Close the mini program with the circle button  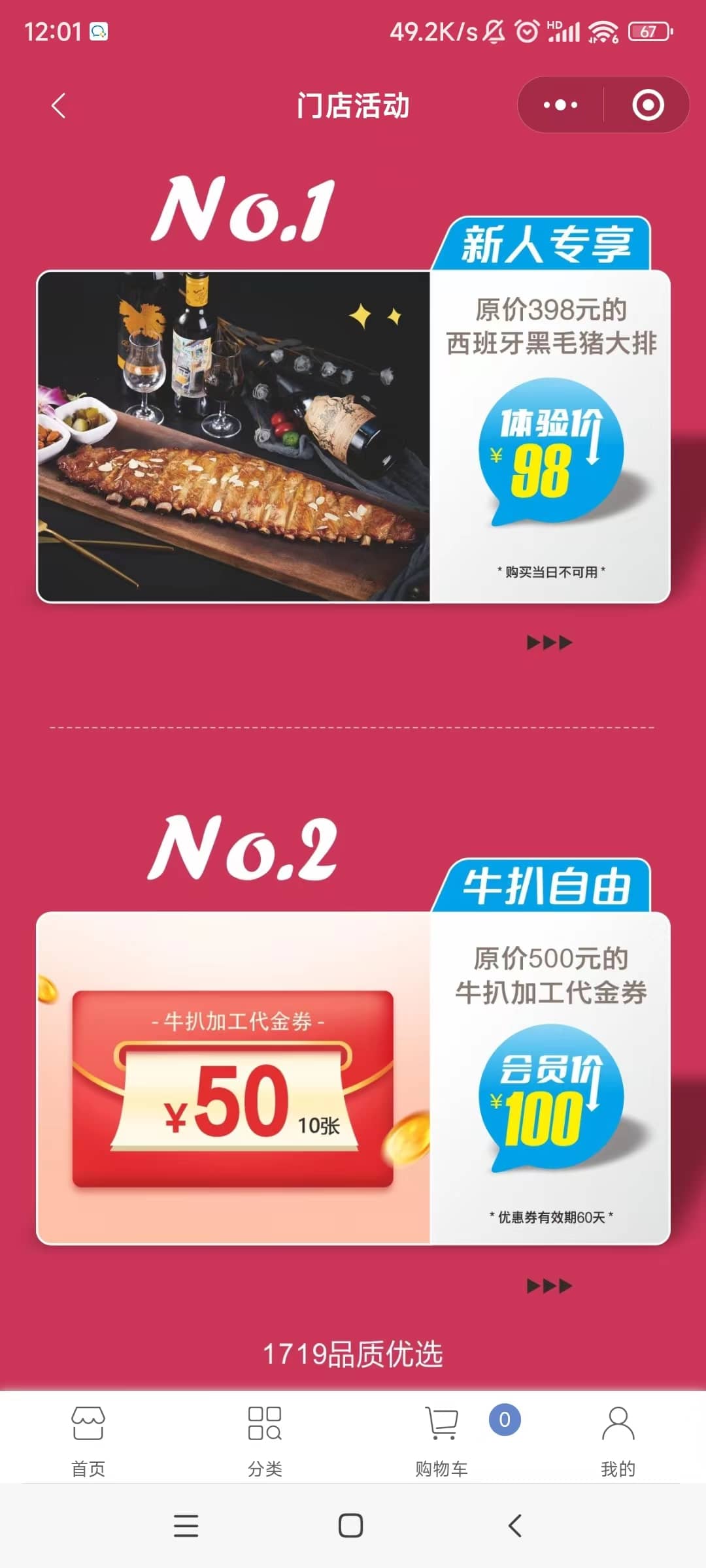pyautogui.click(x=648, y=105)
